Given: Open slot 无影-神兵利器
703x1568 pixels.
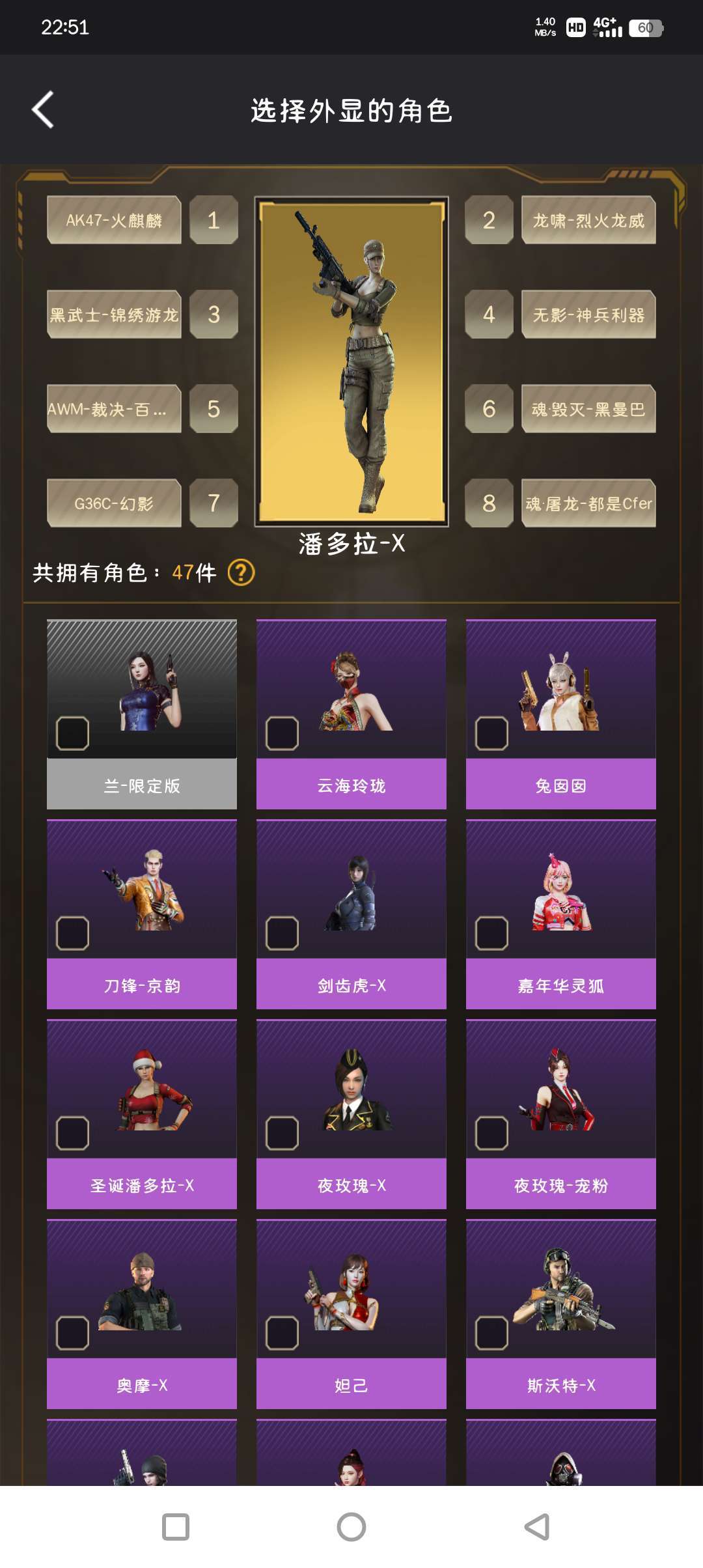Looking at the screenshot, I should [588, 315].
